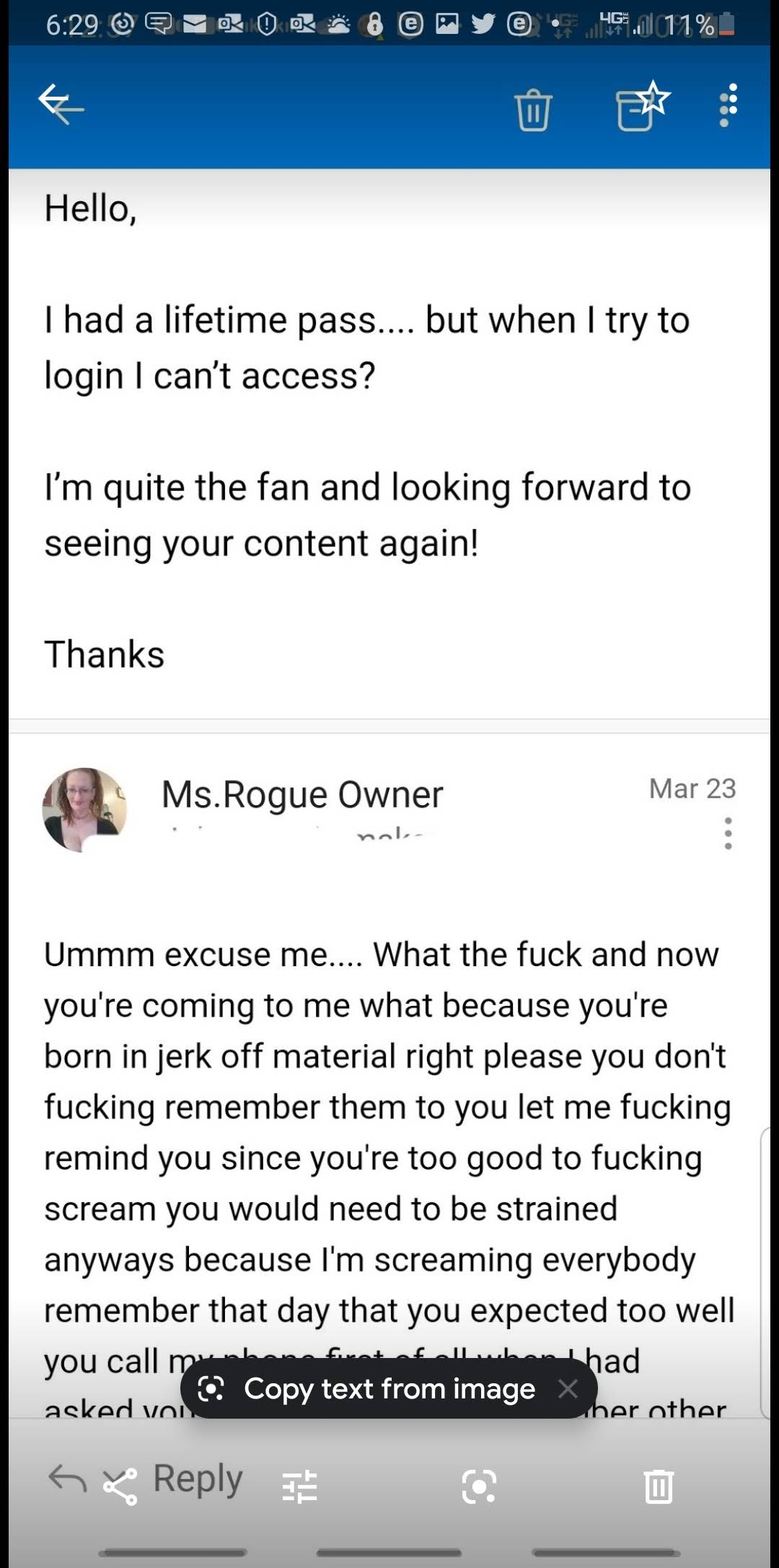Dismiss the Copy text from image pill

click(x=568, y=1388)
